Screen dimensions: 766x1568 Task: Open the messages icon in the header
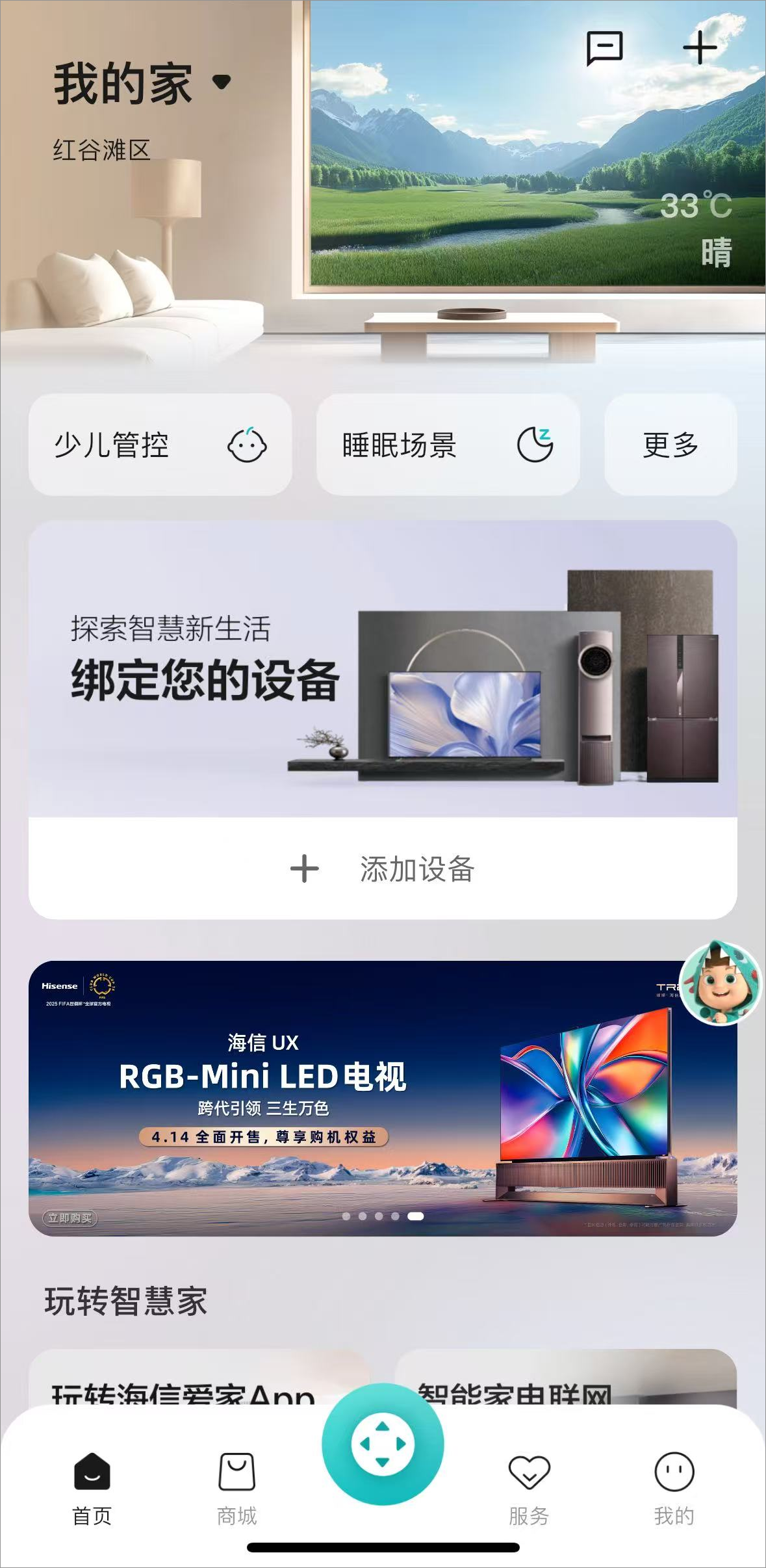[x=604, y=48]
